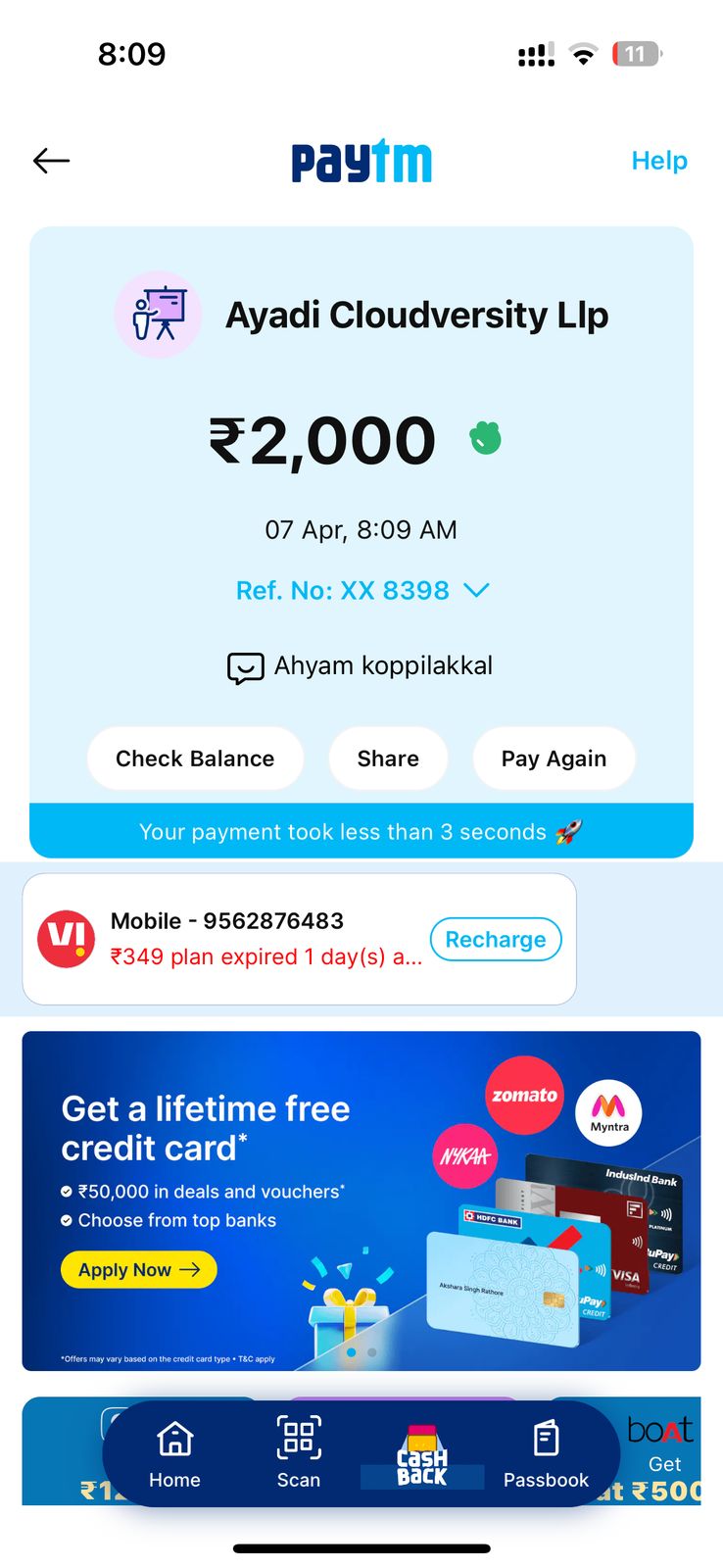Tap Pay Again to repeat payment
Viewport: 723px width, 1568px height.
point(554,759)
